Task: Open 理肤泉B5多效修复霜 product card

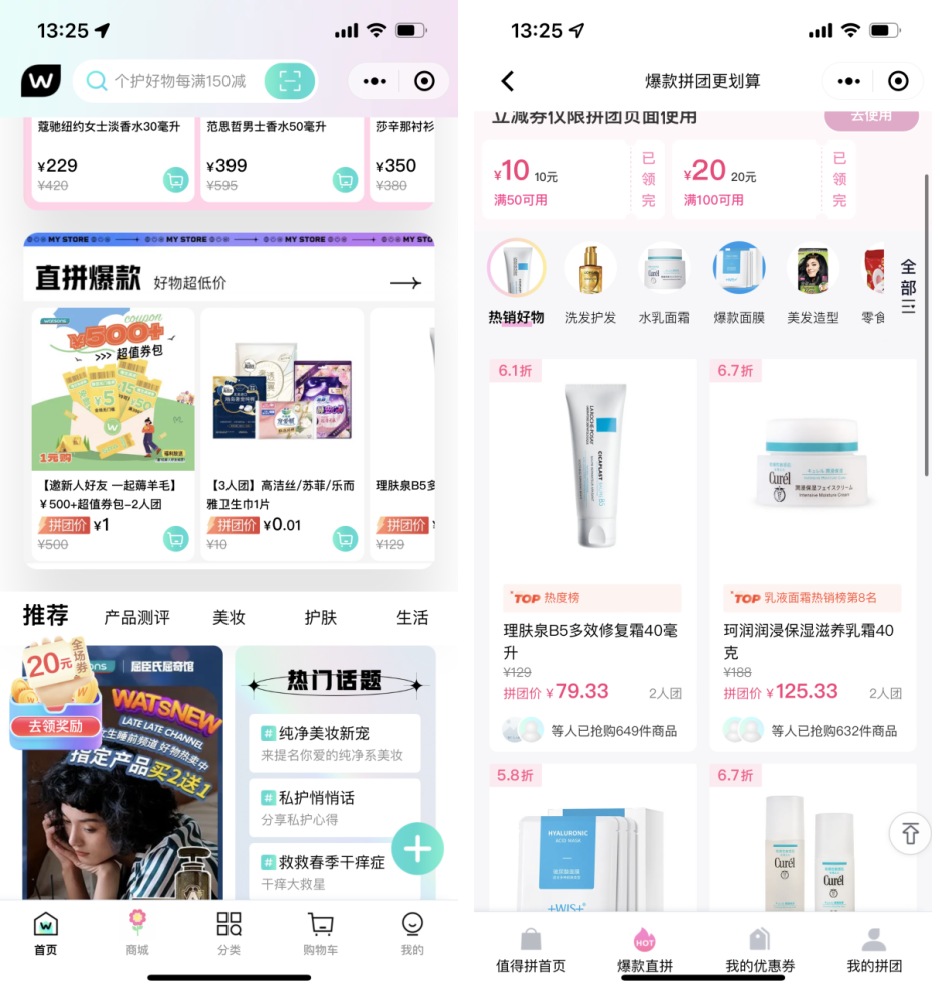Action: (x=592, y=550)
